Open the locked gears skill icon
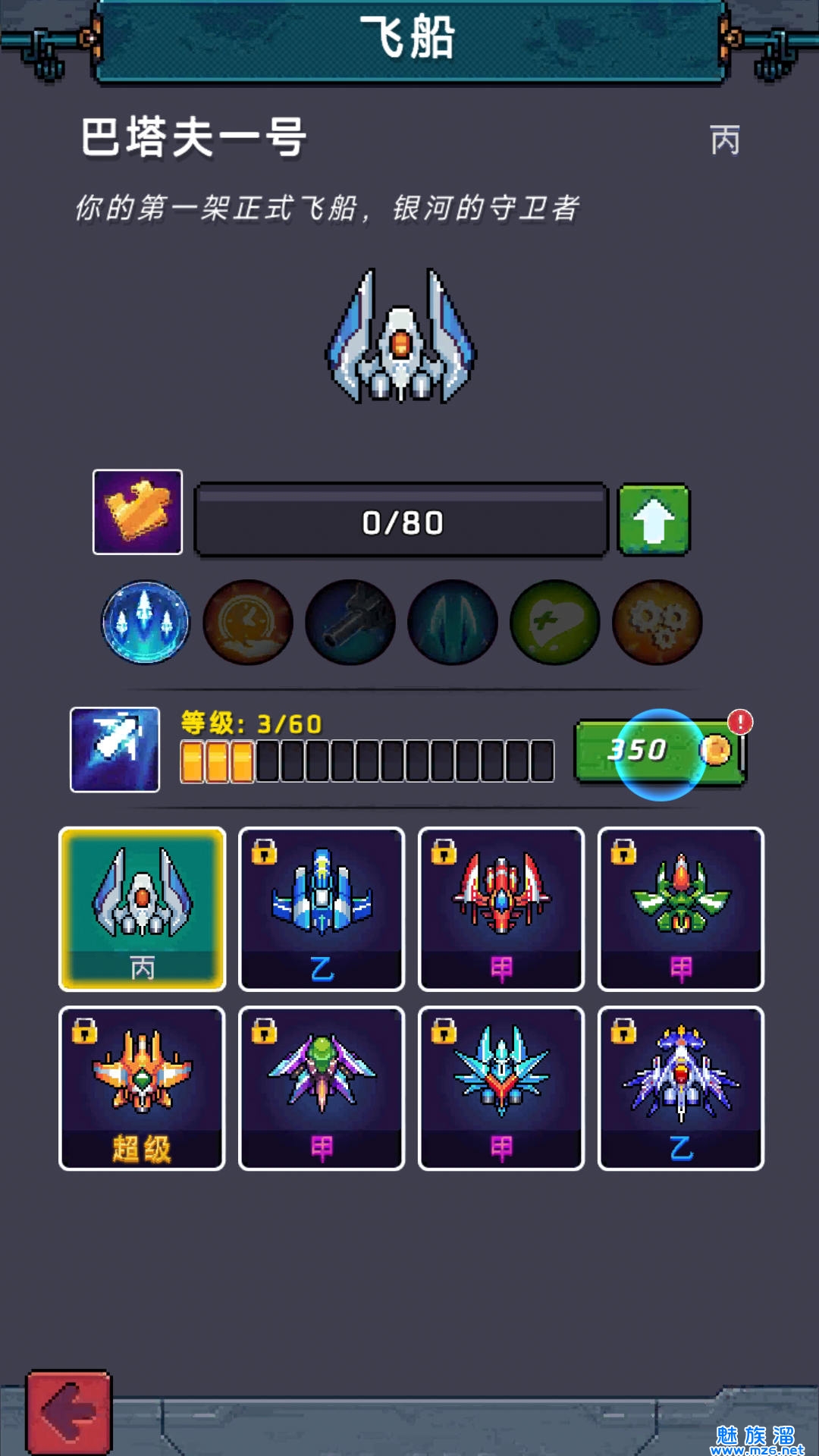 coord(657,623)
